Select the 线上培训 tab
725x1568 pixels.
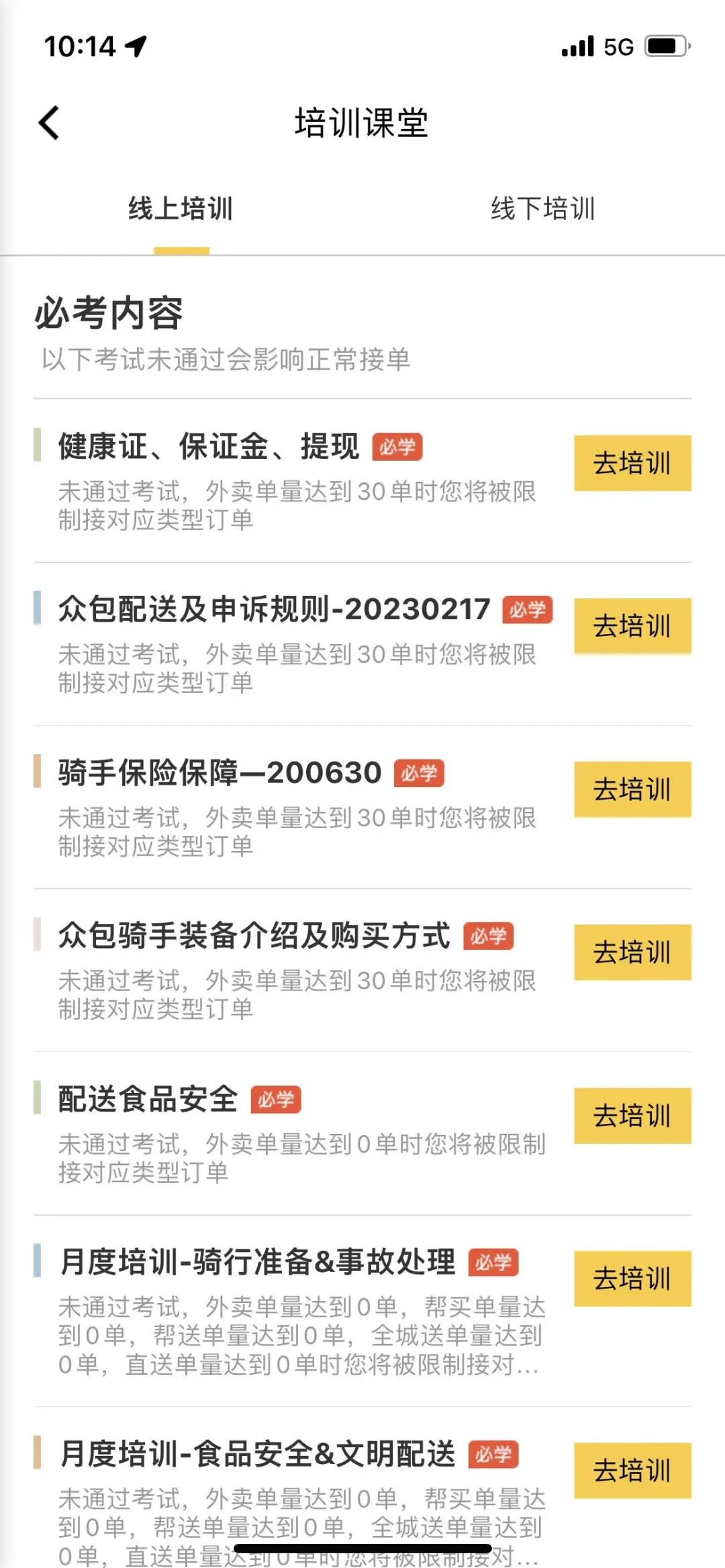(181, 209)
